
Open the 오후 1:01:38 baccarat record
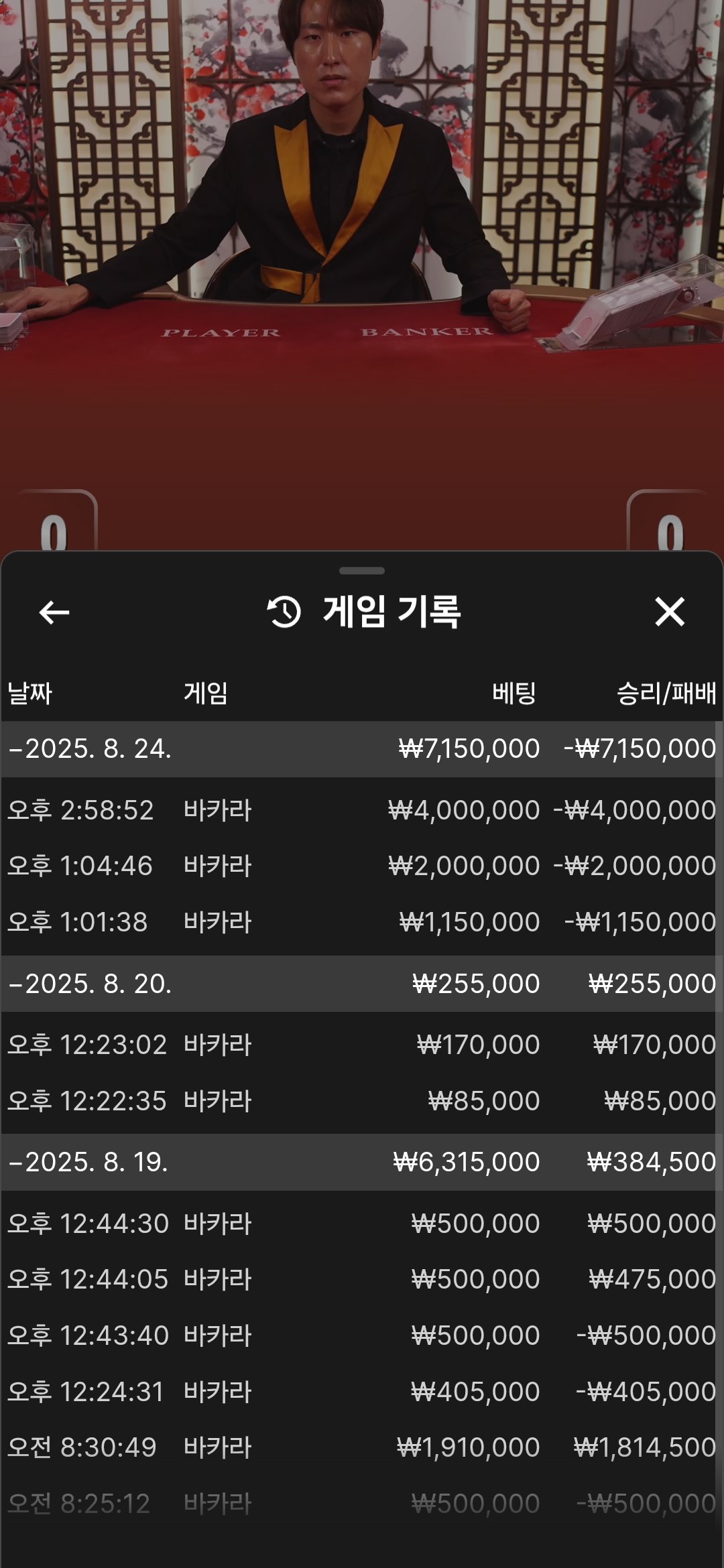[362, 922]
